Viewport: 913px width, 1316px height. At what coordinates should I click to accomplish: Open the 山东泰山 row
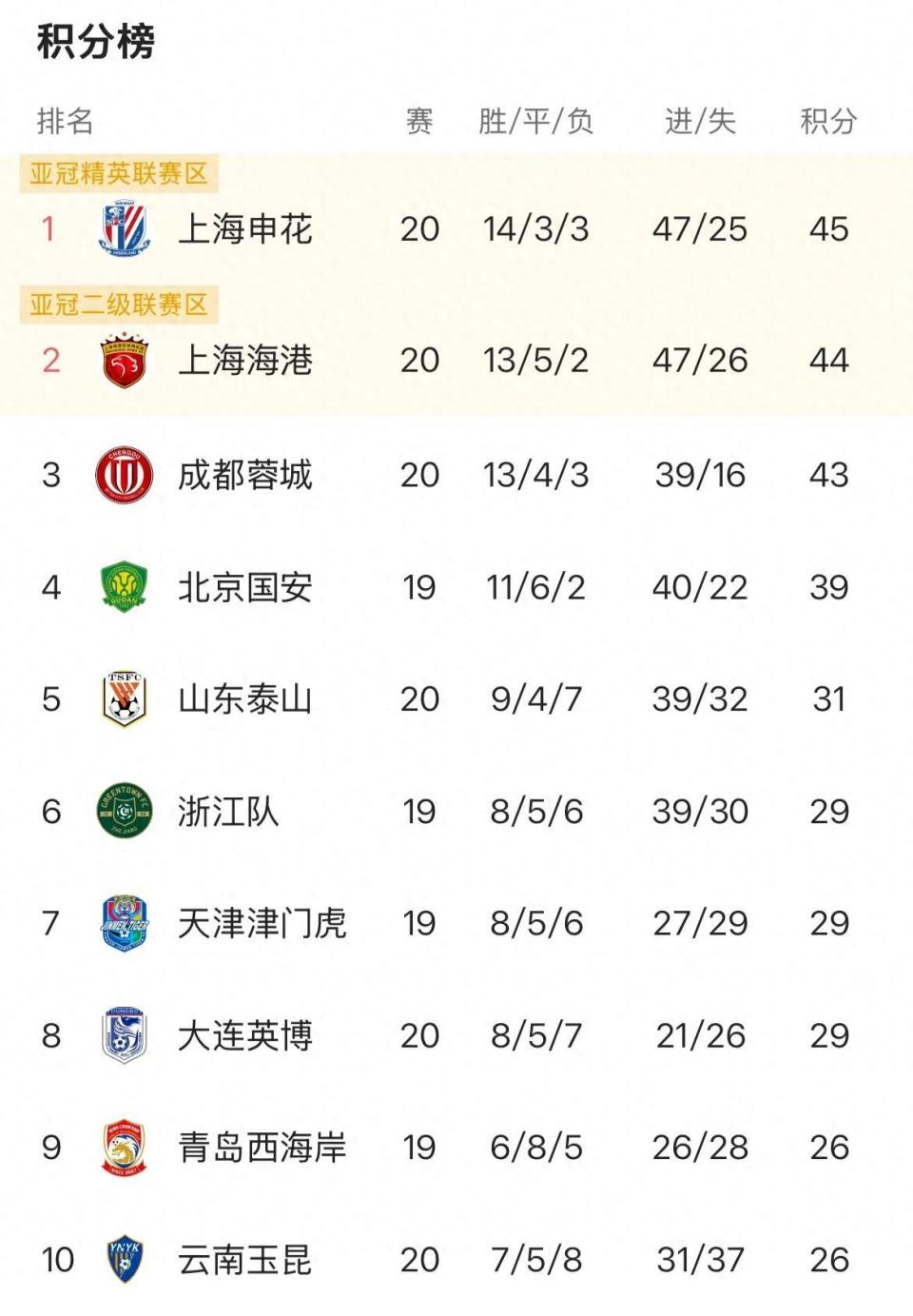coord(456,699)
